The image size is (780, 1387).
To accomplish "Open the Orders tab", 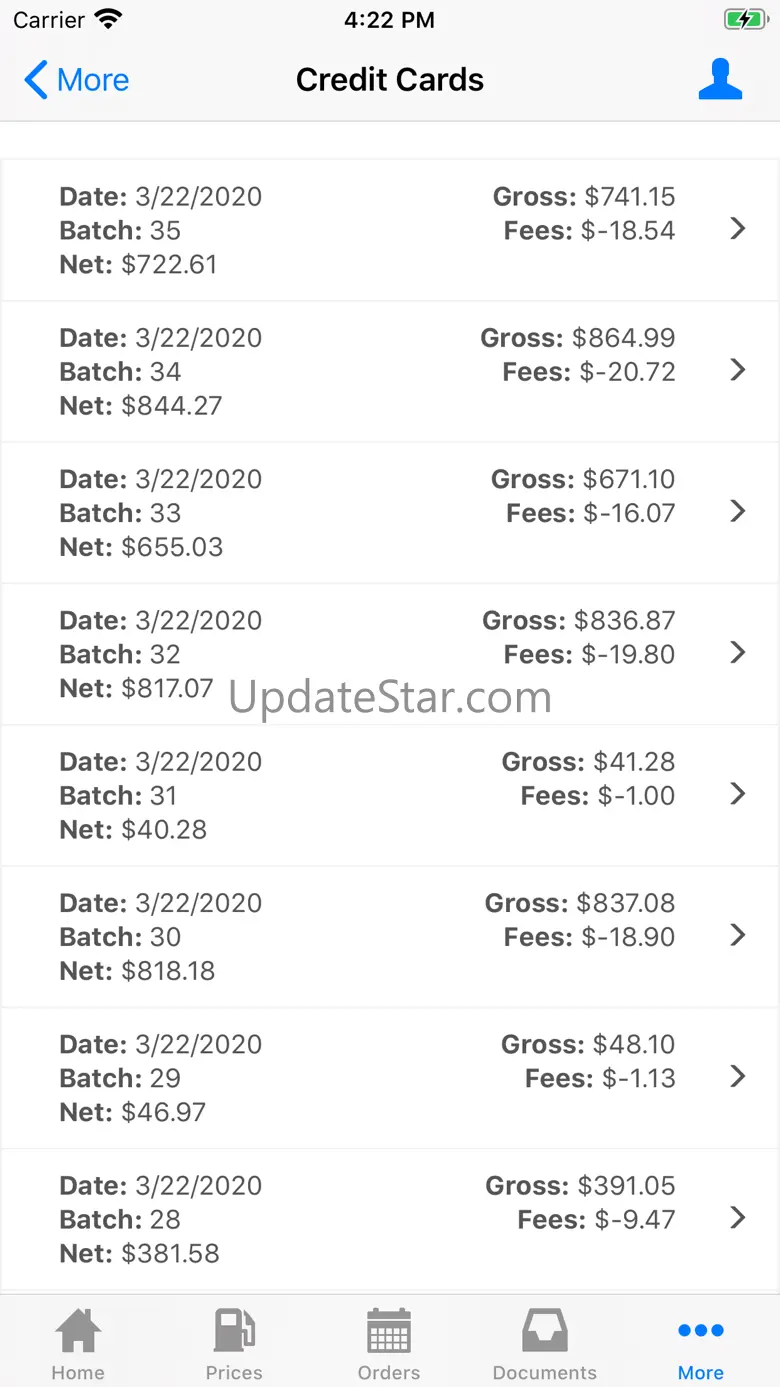I will (x=389, y=1343).
